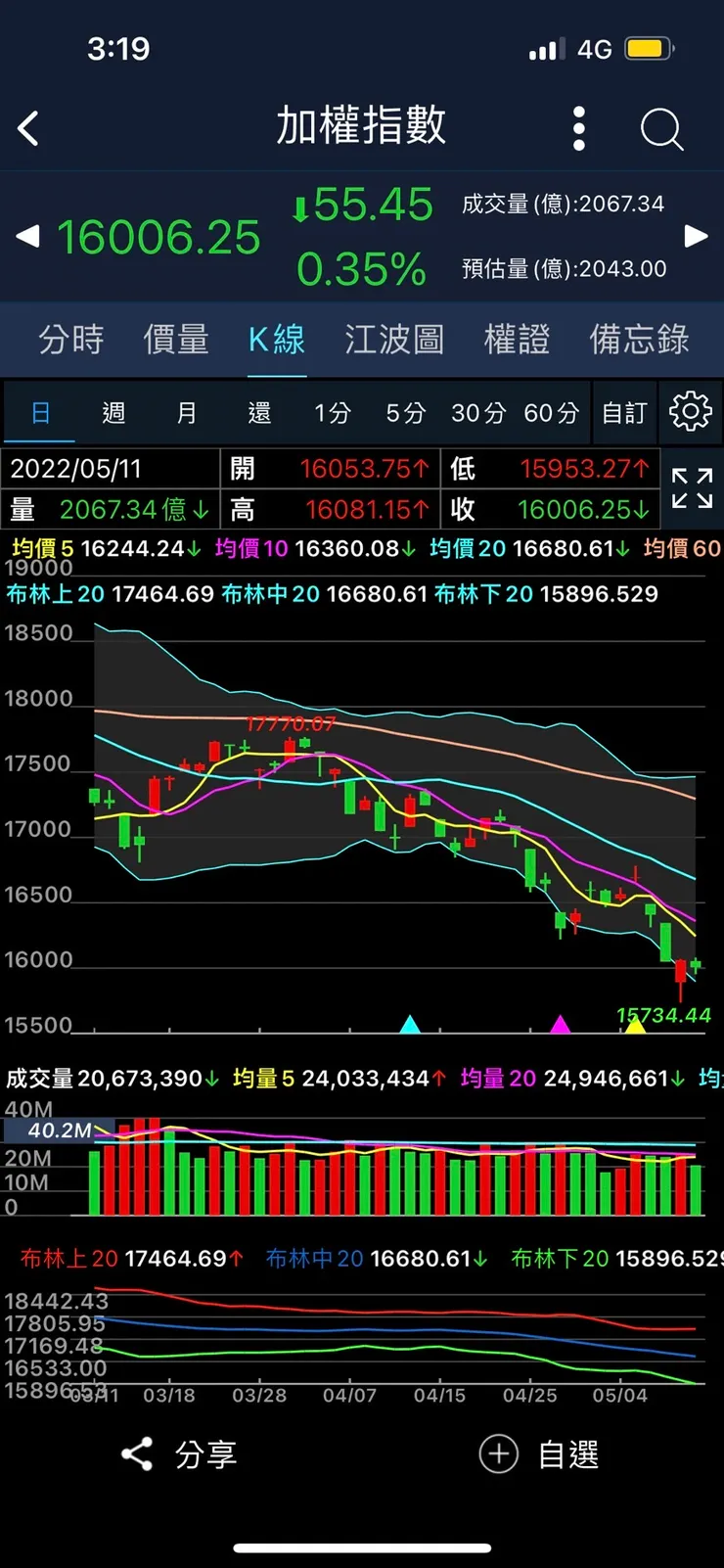Switch chart to 30分 interval
This screenshot has height=1568, width=724.
tap(477, 413)
